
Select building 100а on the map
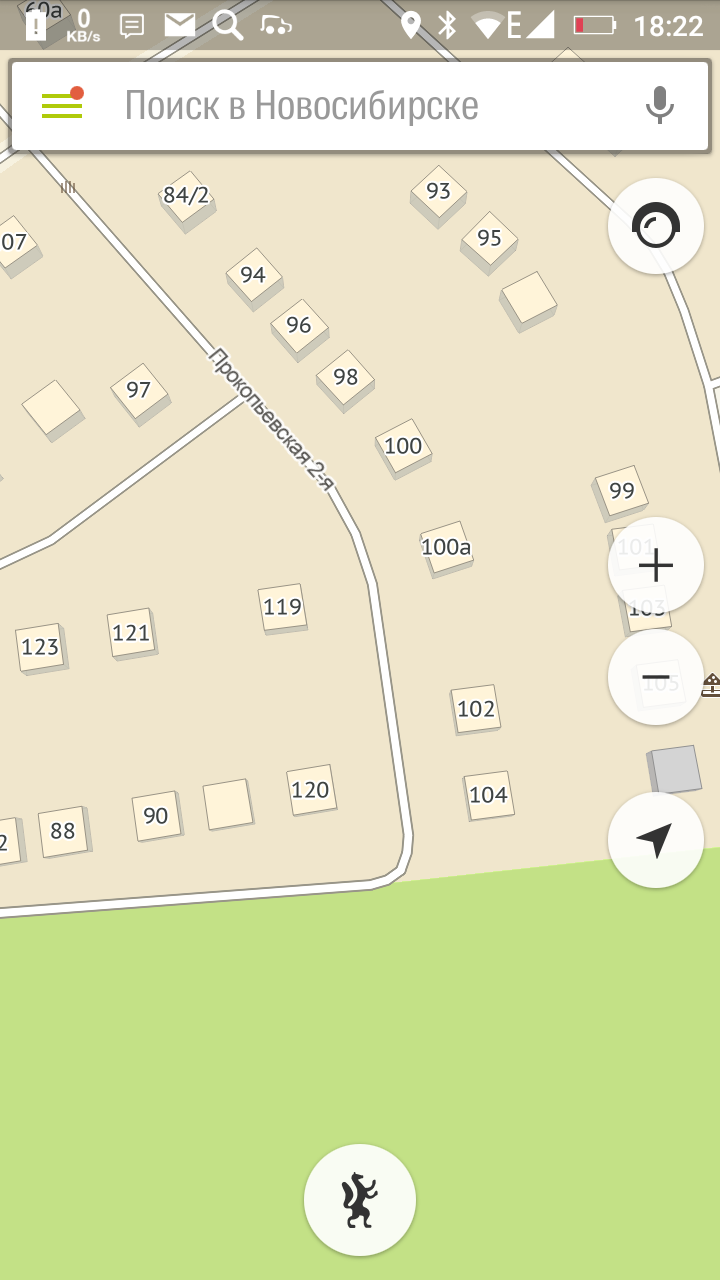click(x=446, y=547)
